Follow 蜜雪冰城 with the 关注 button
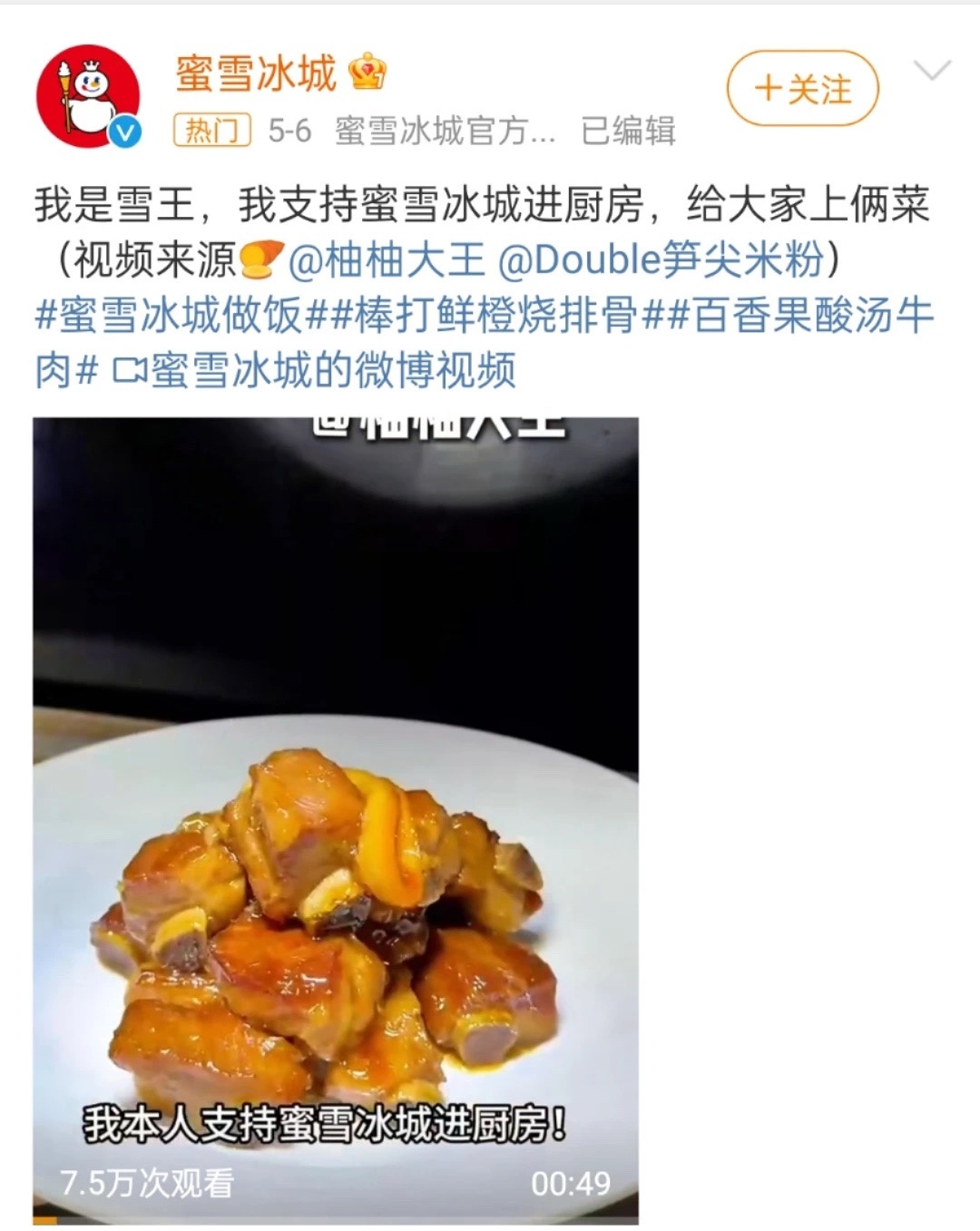Viewport: 980px width, 1231px height. pos(803,89)
